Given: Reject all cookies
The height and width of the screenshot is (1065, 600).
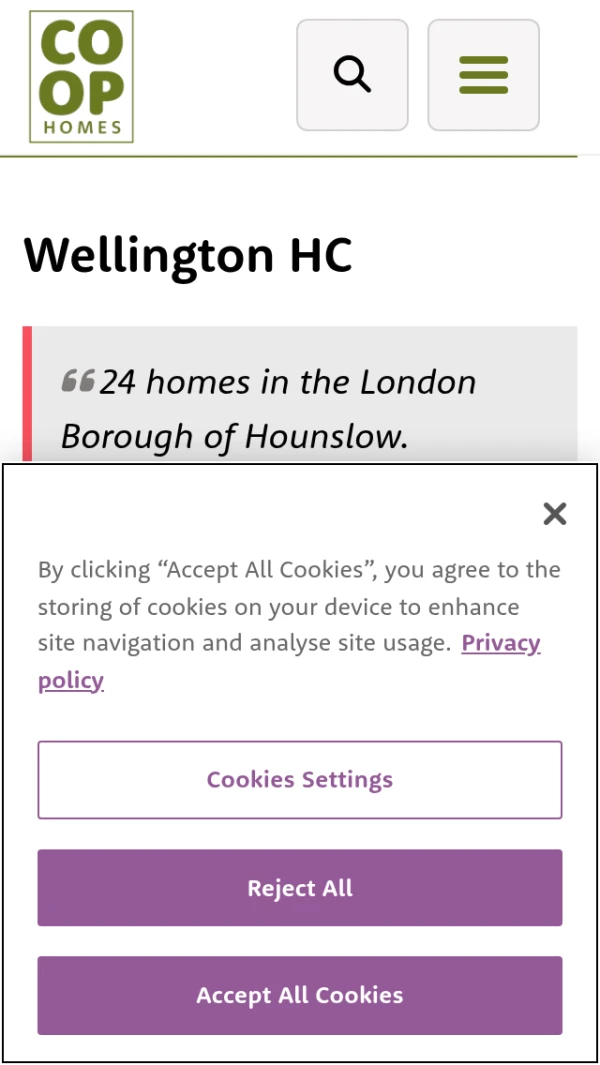Looking at the screenshot, I should [300, 888].
